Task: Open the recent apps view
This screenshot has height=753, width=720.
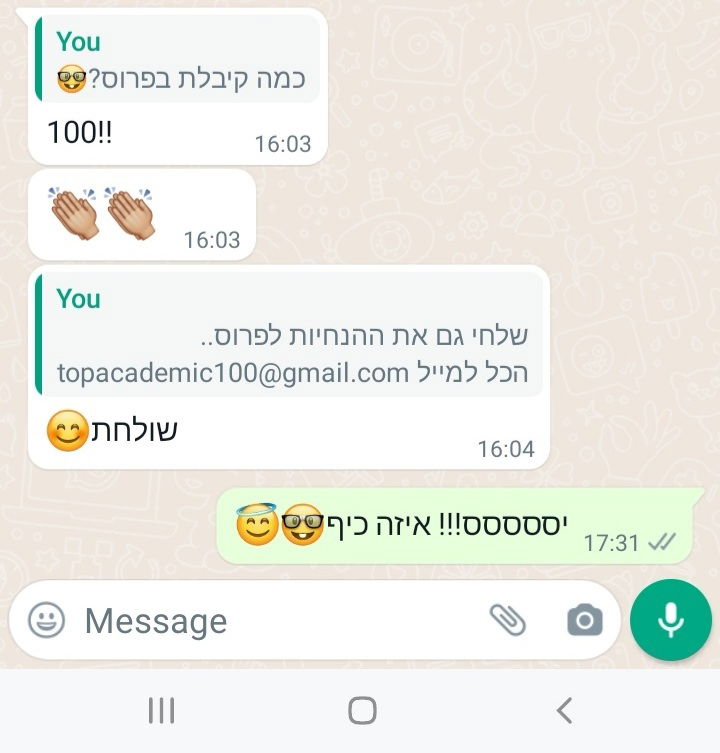Action: (161, 711)
